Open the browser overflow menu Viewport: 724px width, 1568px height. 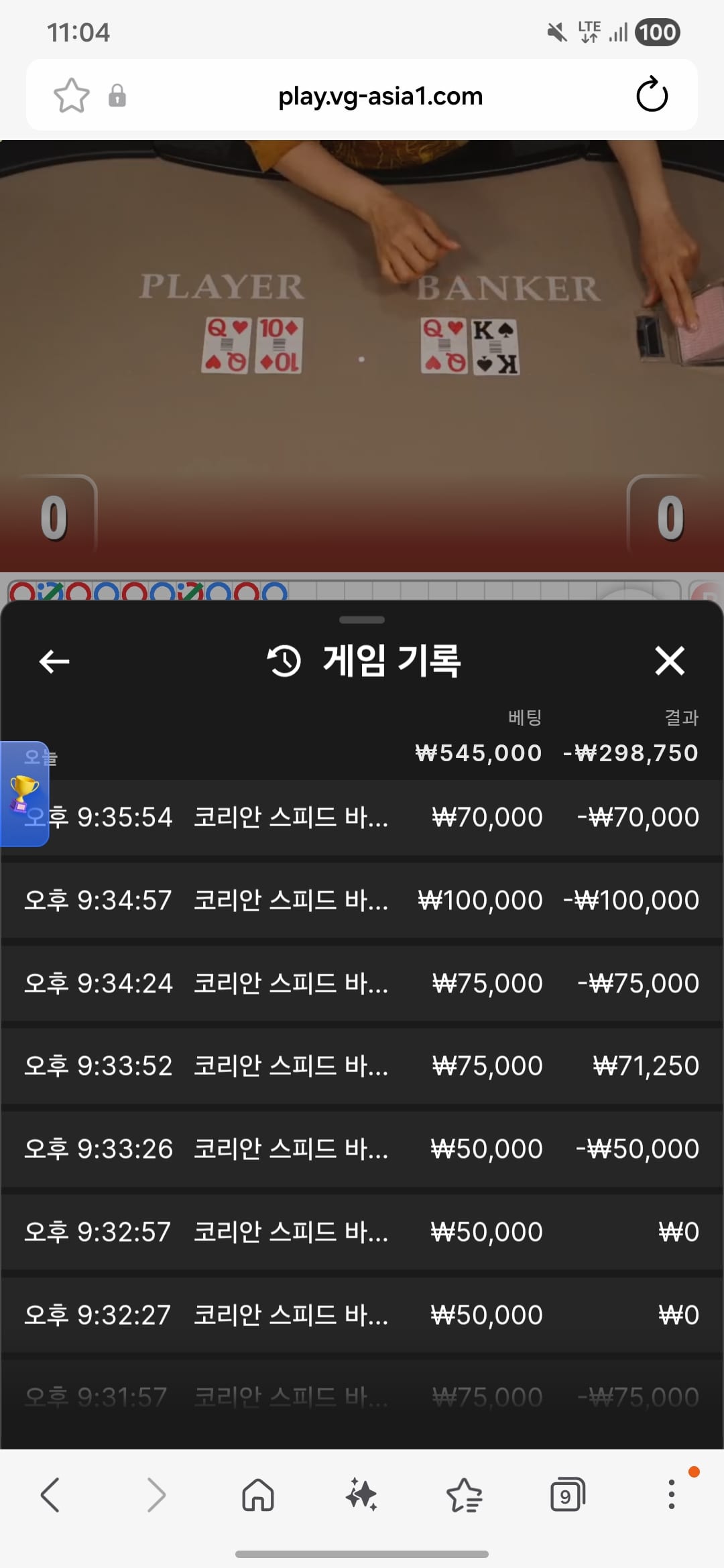[671, 1494]
